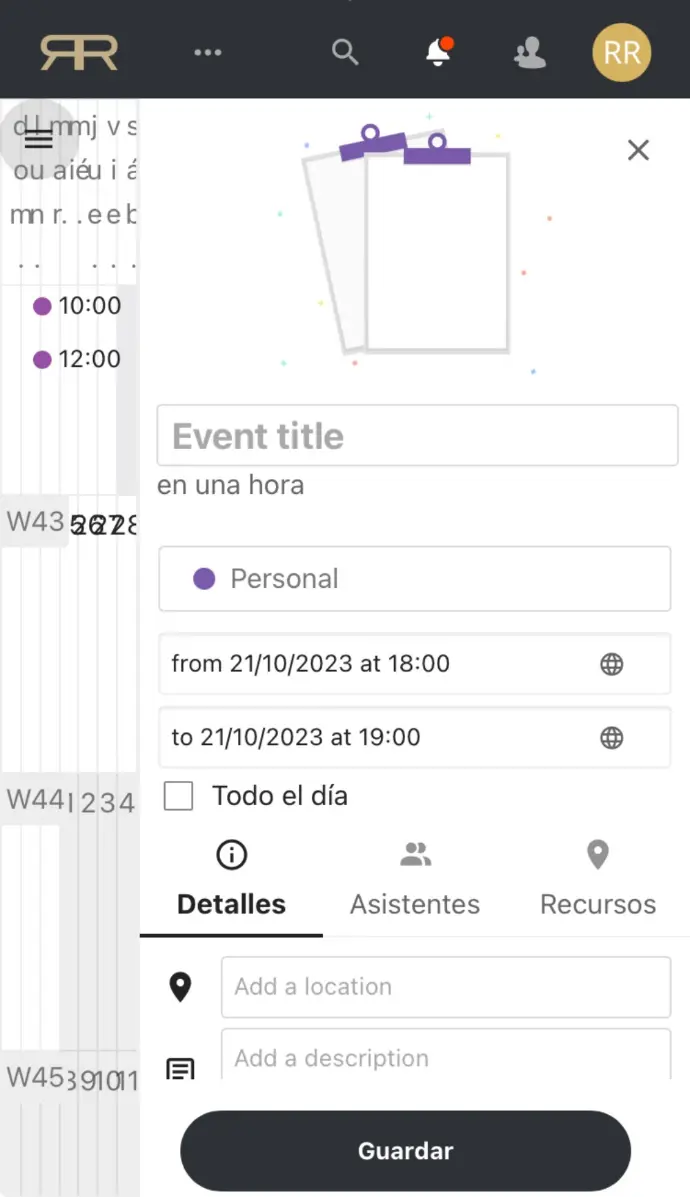Check the Todo el día box
690x1197 pixels.
pyautogui.click(x=179, y=796)
